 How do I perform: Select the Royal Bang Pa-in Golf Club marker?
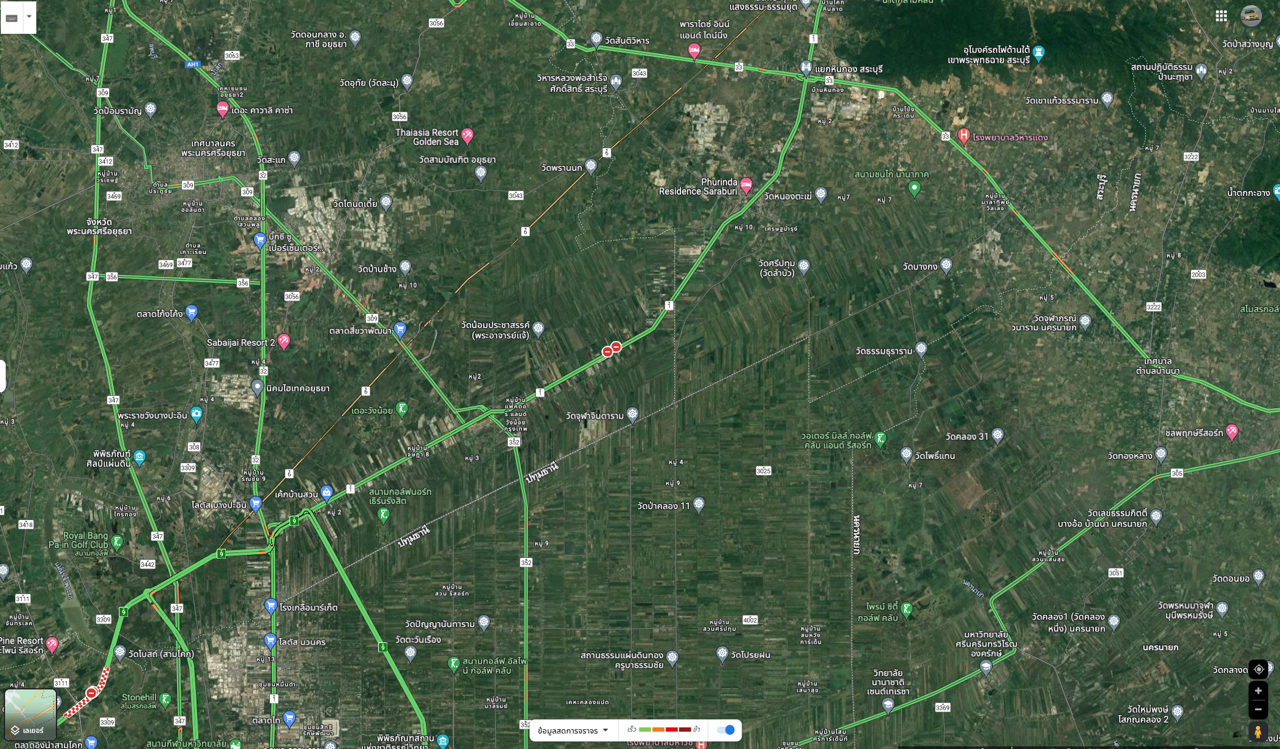click(x=117, y=542)
